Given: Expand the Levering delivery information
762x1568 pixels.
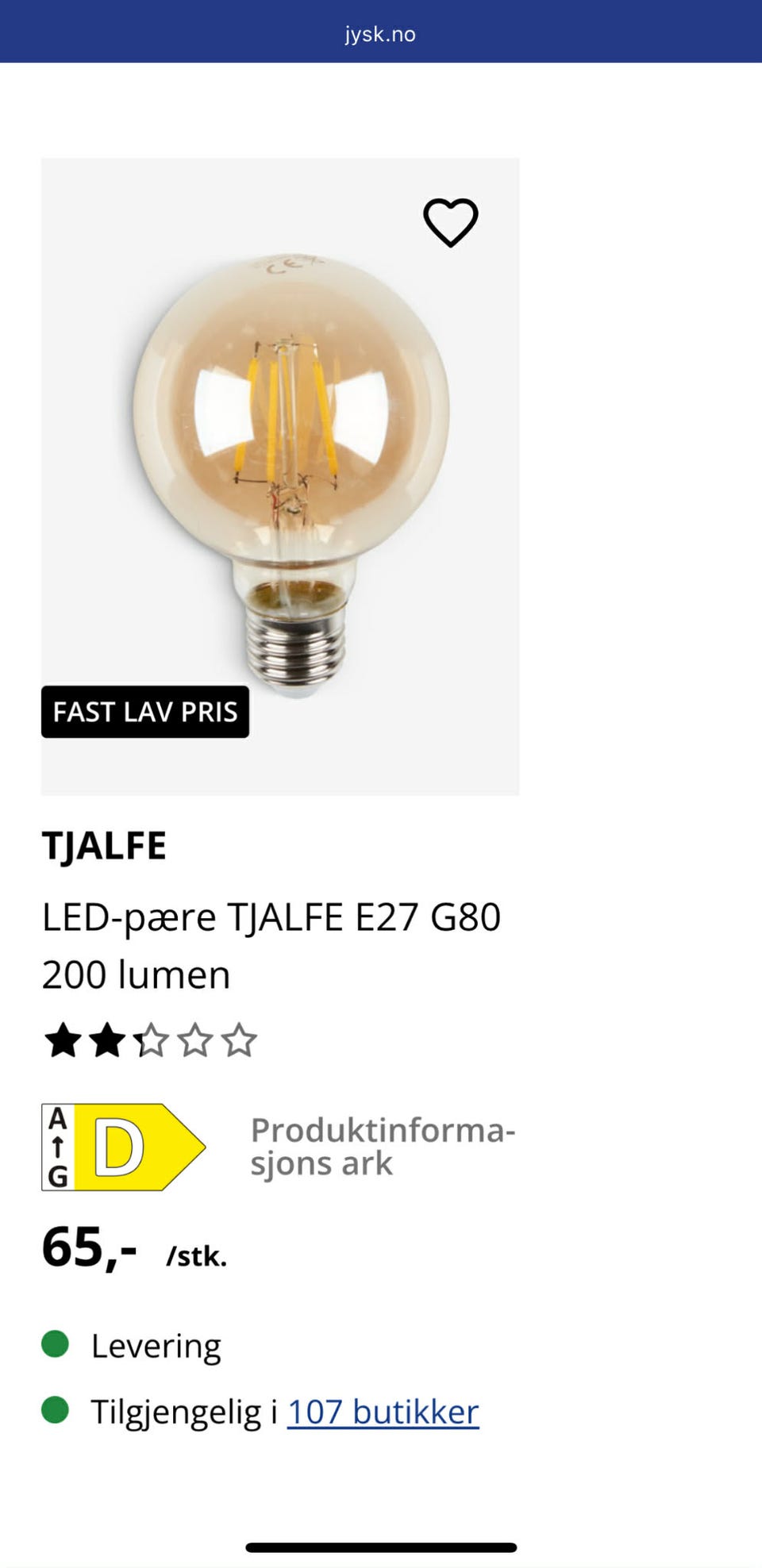Looking at the screenshot, I should point(156,1344).
